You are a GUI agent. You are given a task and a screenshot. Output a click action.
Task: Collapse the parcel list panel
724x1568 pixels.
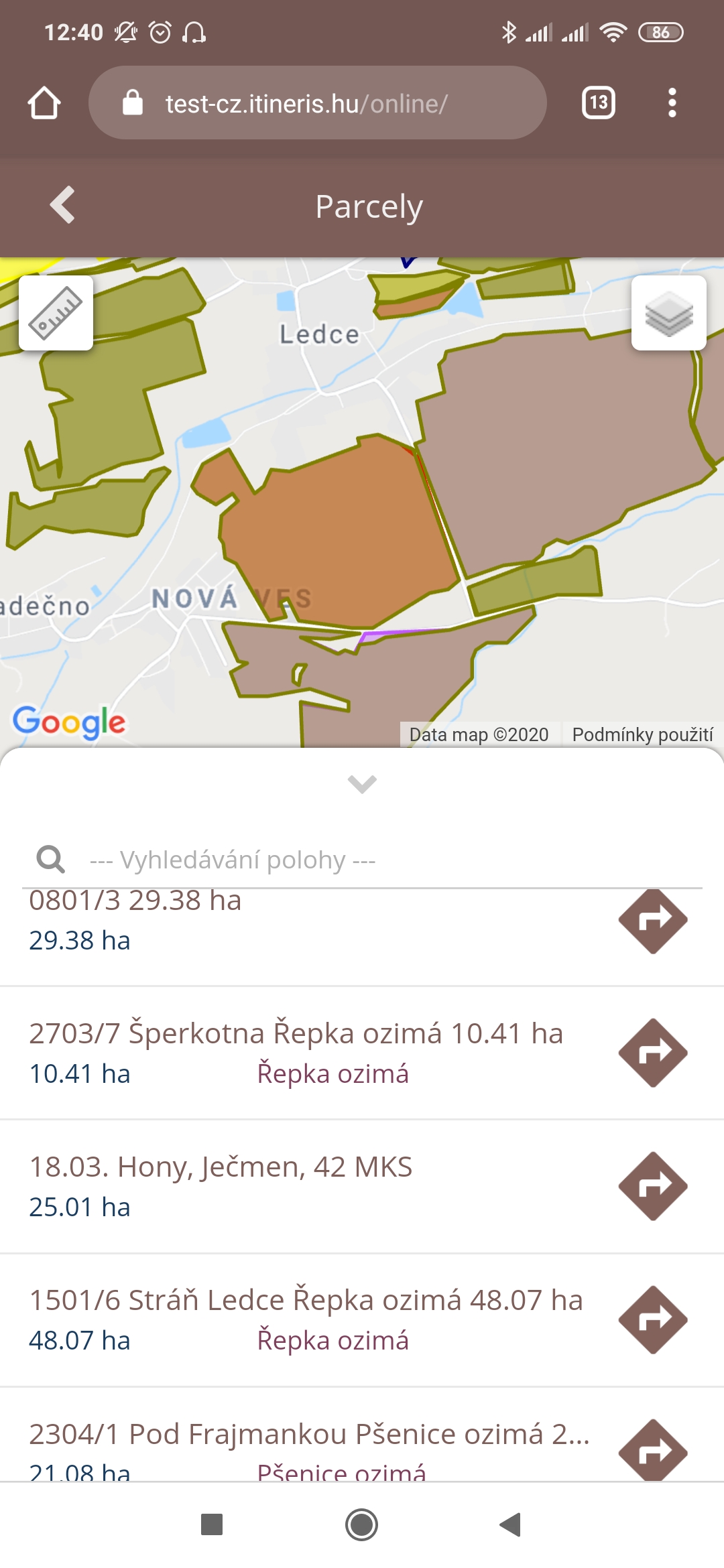362,783
